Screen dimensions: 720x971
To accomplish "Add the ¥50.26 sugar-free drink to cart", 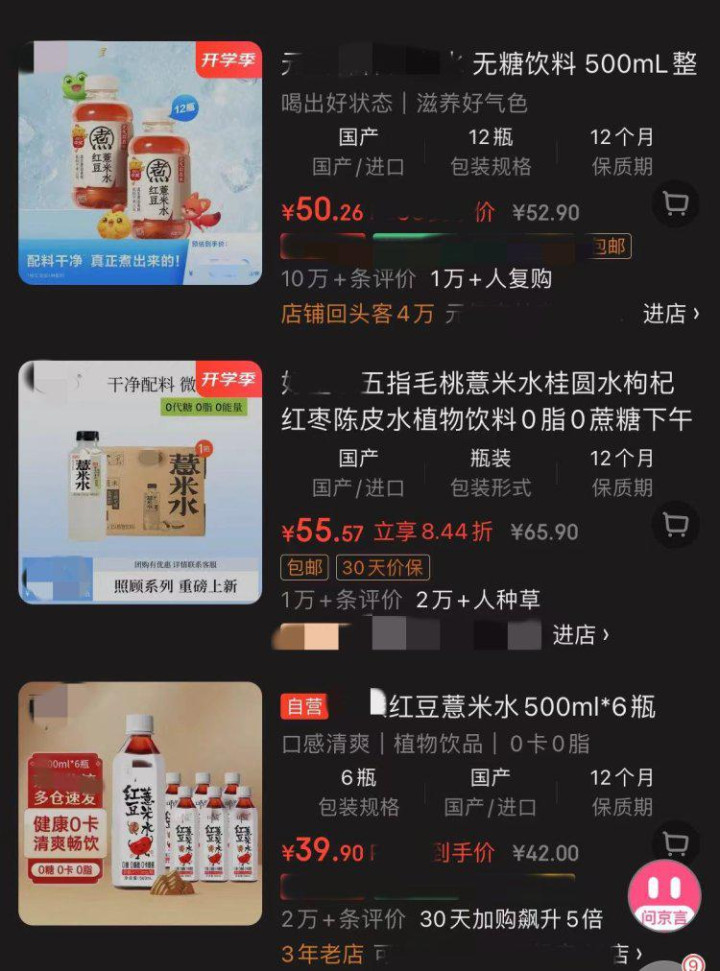I will tap(676, 205).
